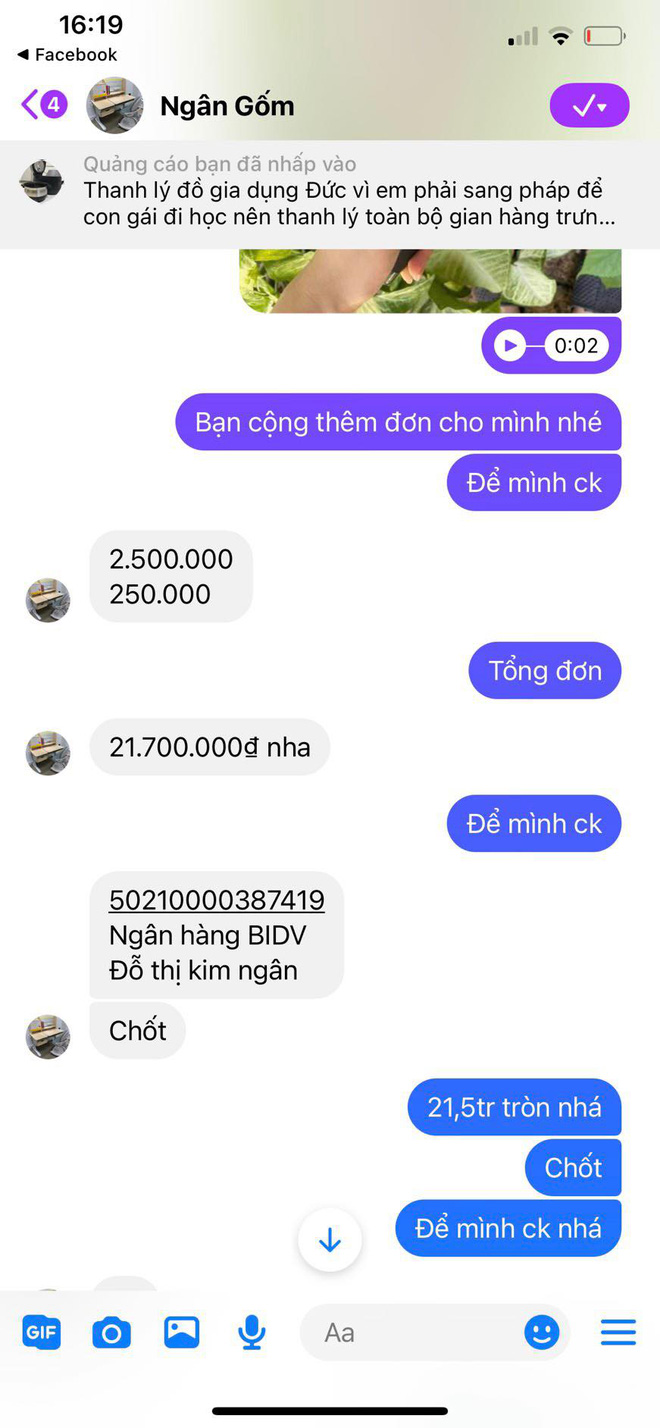The image size is (660, 1428).
Task: Open the three-line more options menu
Action: point(618,1332)
